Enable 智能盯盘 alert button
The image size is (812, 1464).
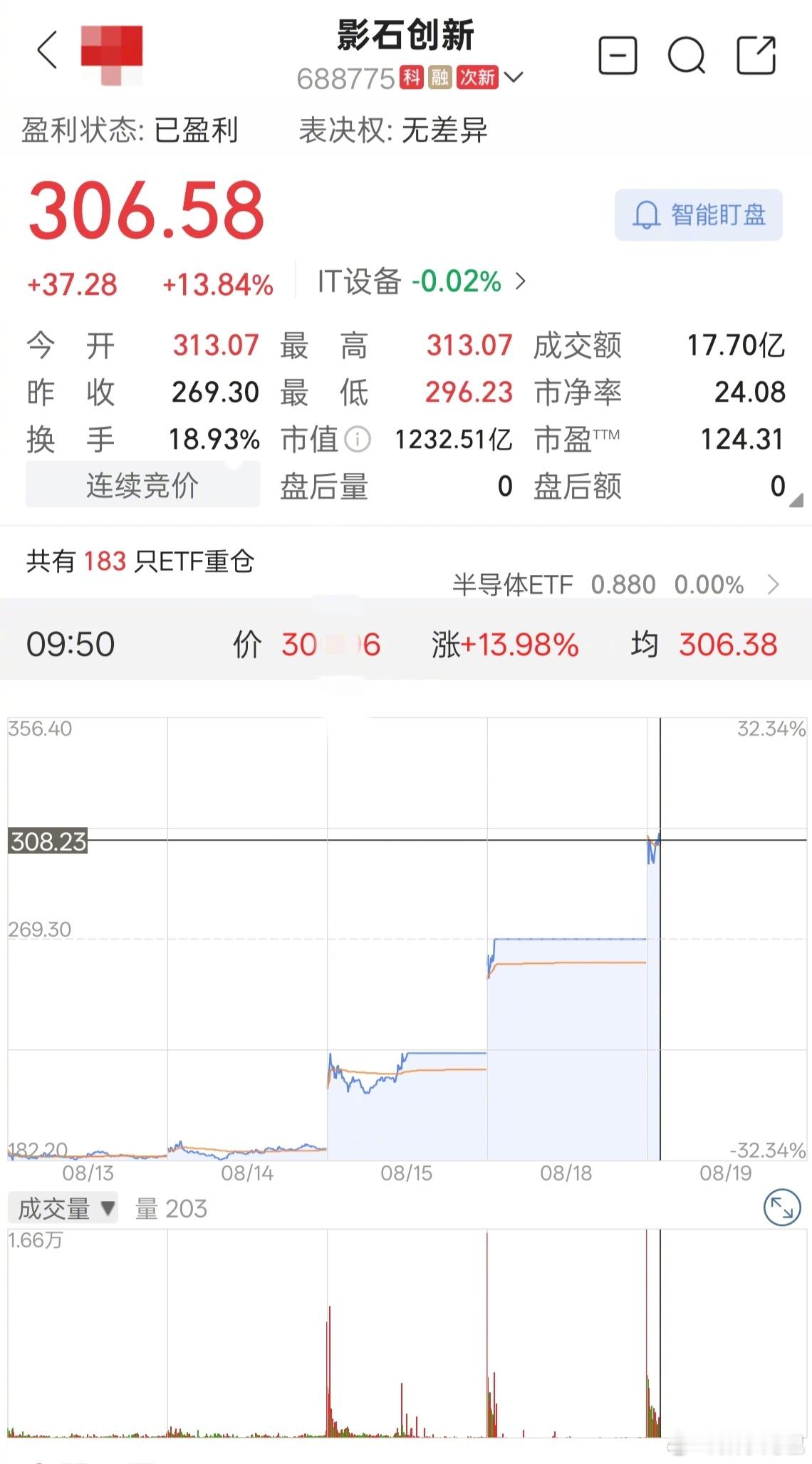point(699,214)
